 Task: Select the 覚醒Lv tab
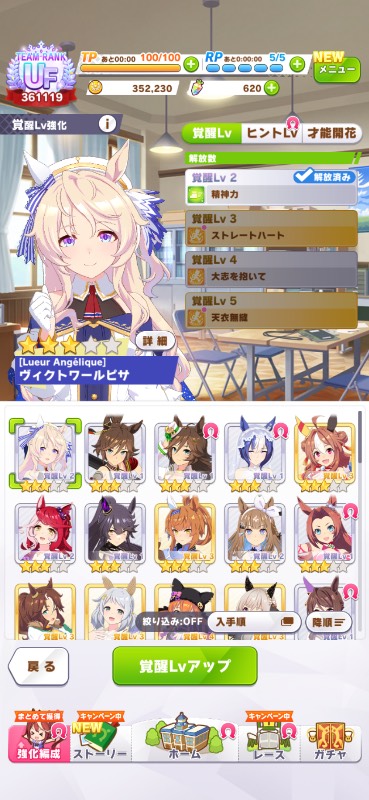pyautogui.click(x=212, y=134)
